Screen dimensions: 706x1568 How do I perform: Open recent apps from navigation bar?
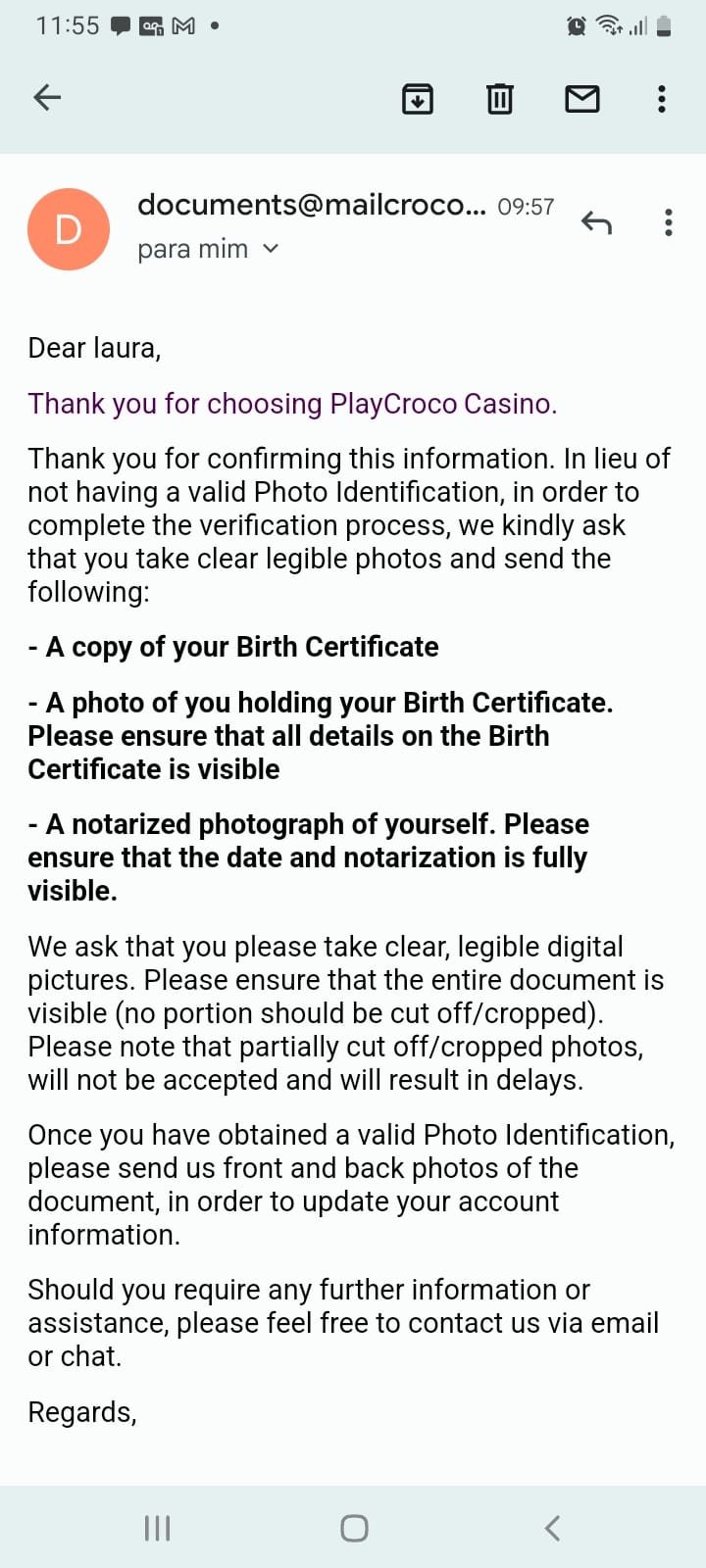click(x=157, y=1527)
